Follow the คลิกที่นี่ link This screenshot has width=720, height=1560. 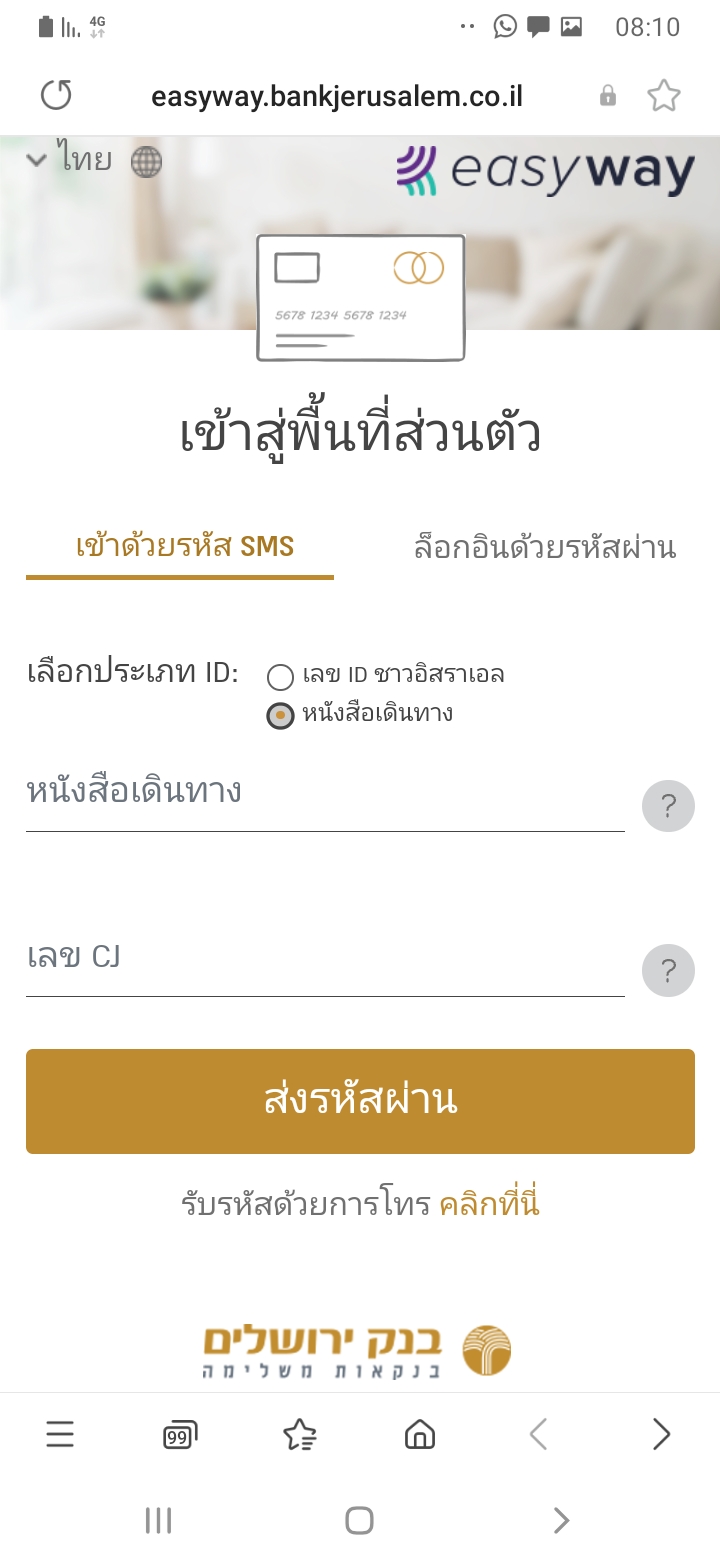[x=489, y=1203]
